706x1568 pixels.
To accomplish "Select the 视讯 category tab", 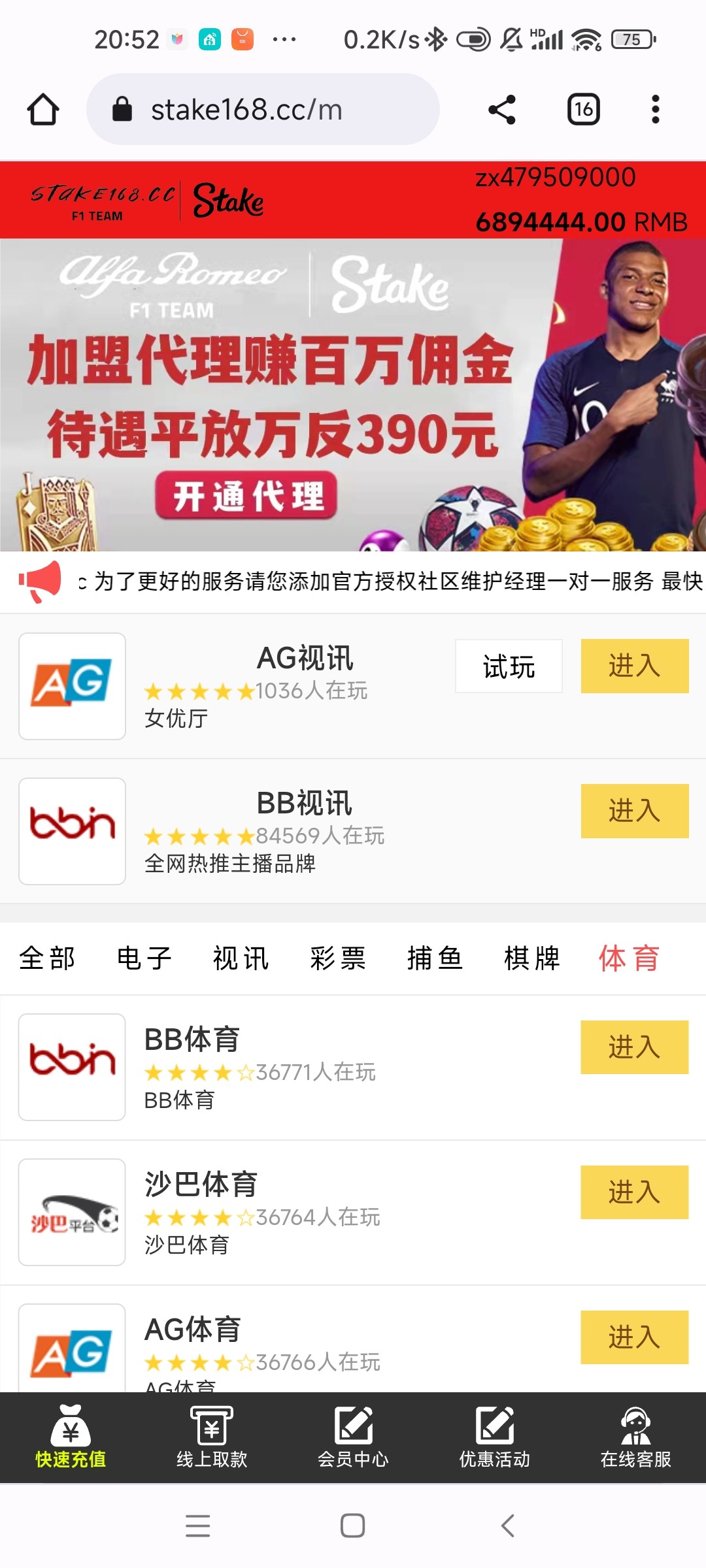I will pyautogui.click(x=241, y=959).
